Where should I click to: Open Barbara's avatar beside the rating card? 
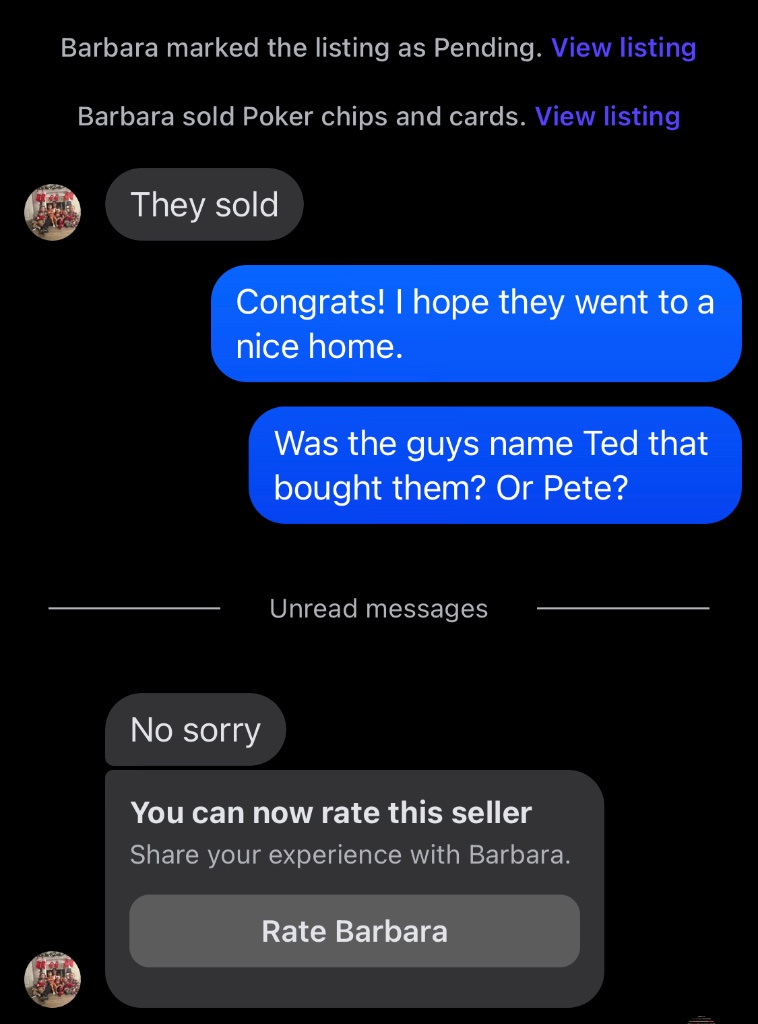(52, 978)
